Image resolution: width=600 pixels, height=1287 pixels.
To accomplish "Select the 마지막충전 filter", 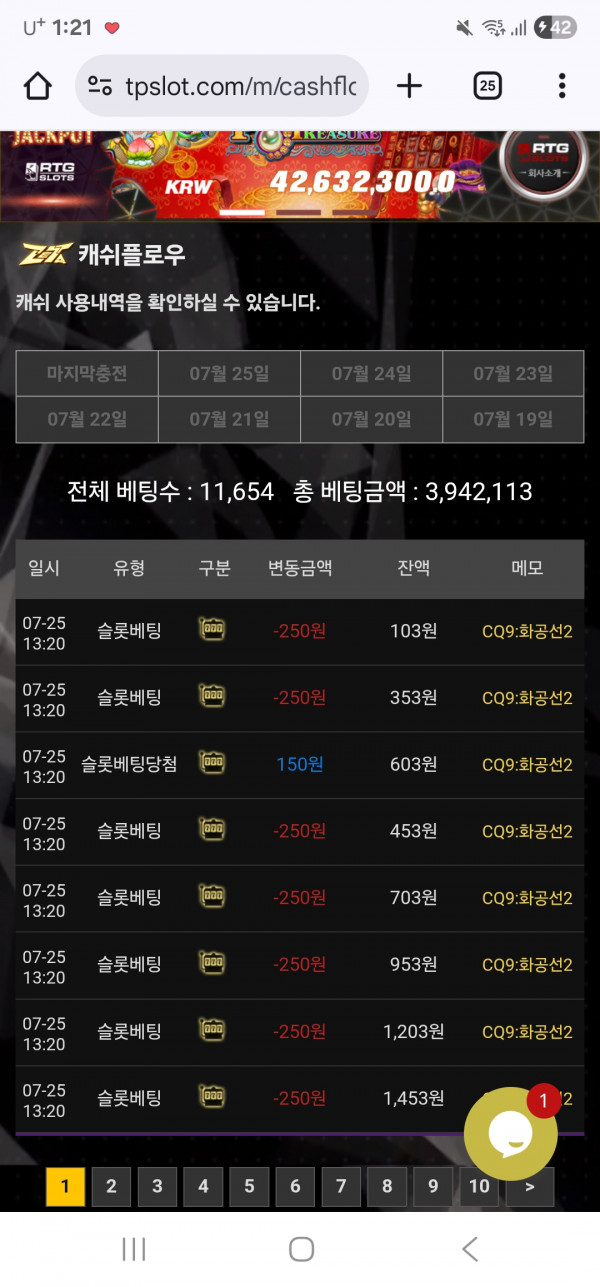I will point(87,374).
